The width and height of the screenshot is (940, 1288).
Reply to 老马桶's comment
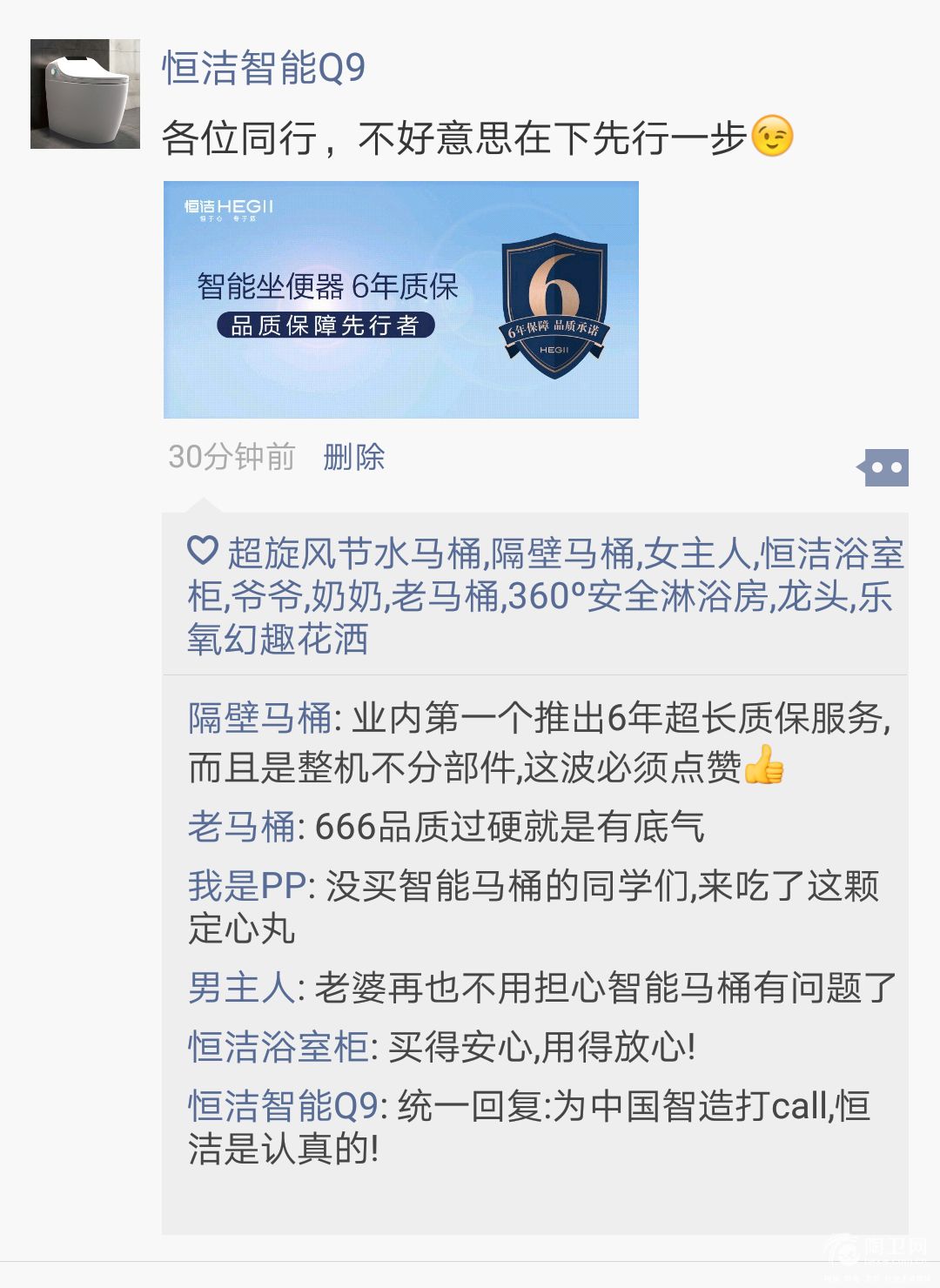(x=509, y=827)
